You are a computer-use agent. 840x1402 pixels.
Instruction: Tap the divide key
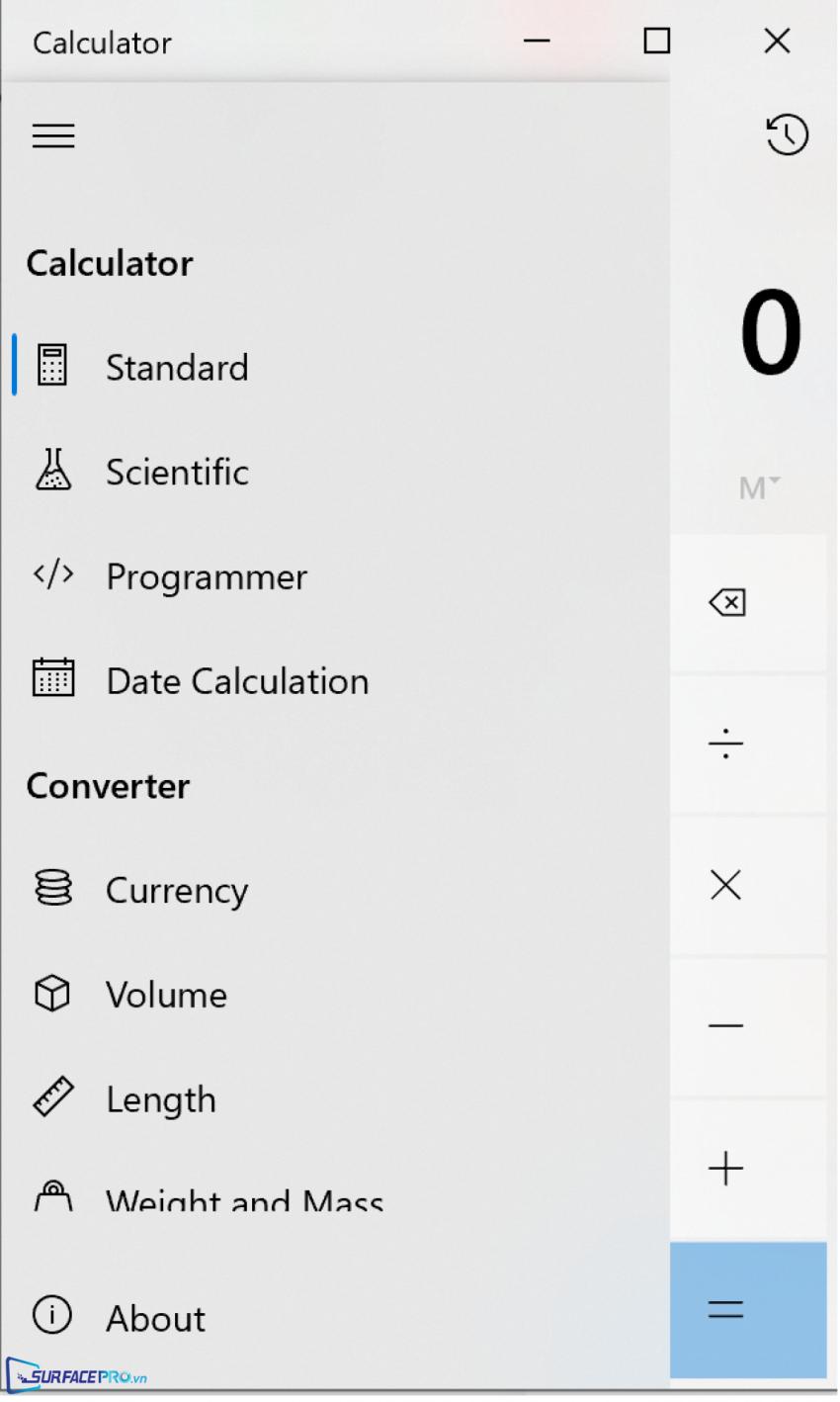[x=748, y=744]
